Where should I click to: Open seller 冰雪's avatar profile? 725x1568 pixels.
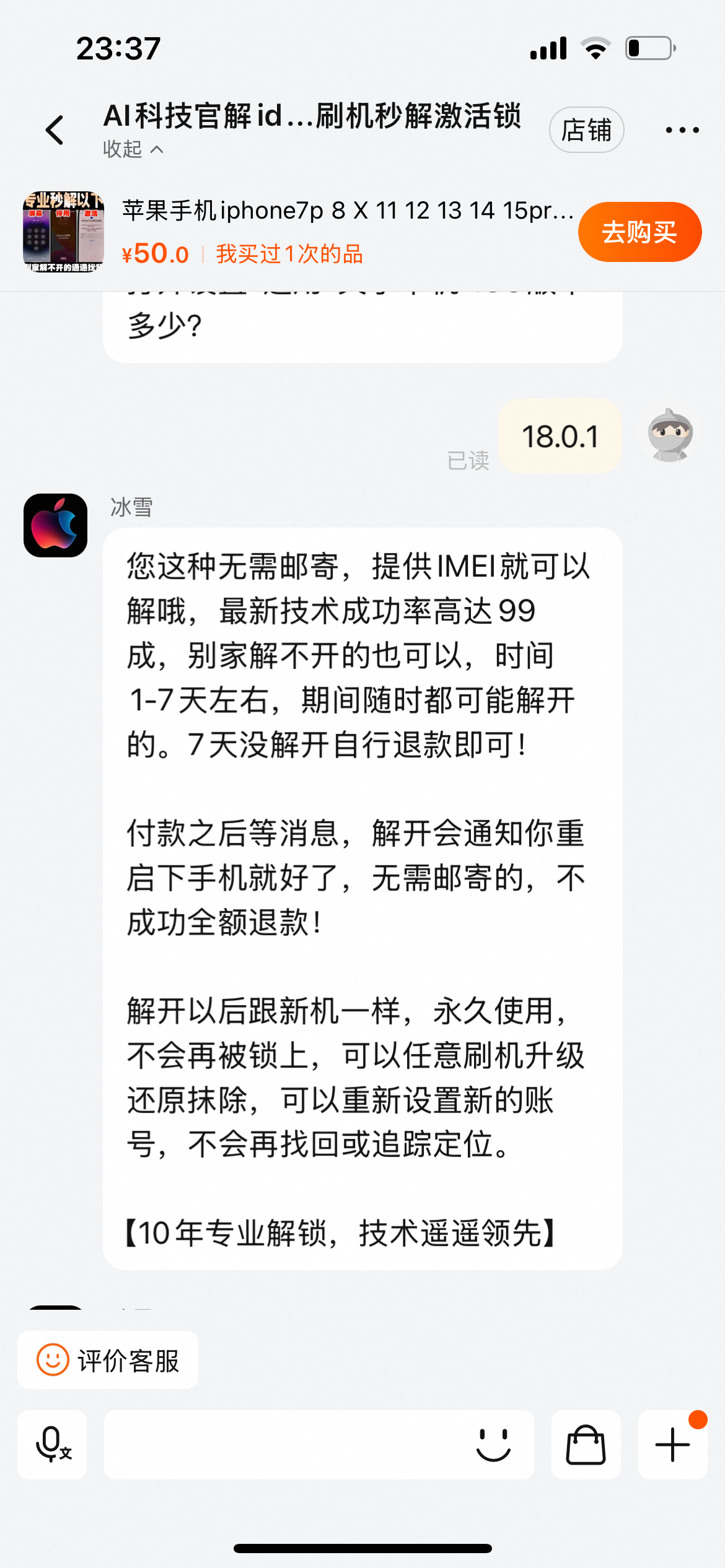(55, 525)
